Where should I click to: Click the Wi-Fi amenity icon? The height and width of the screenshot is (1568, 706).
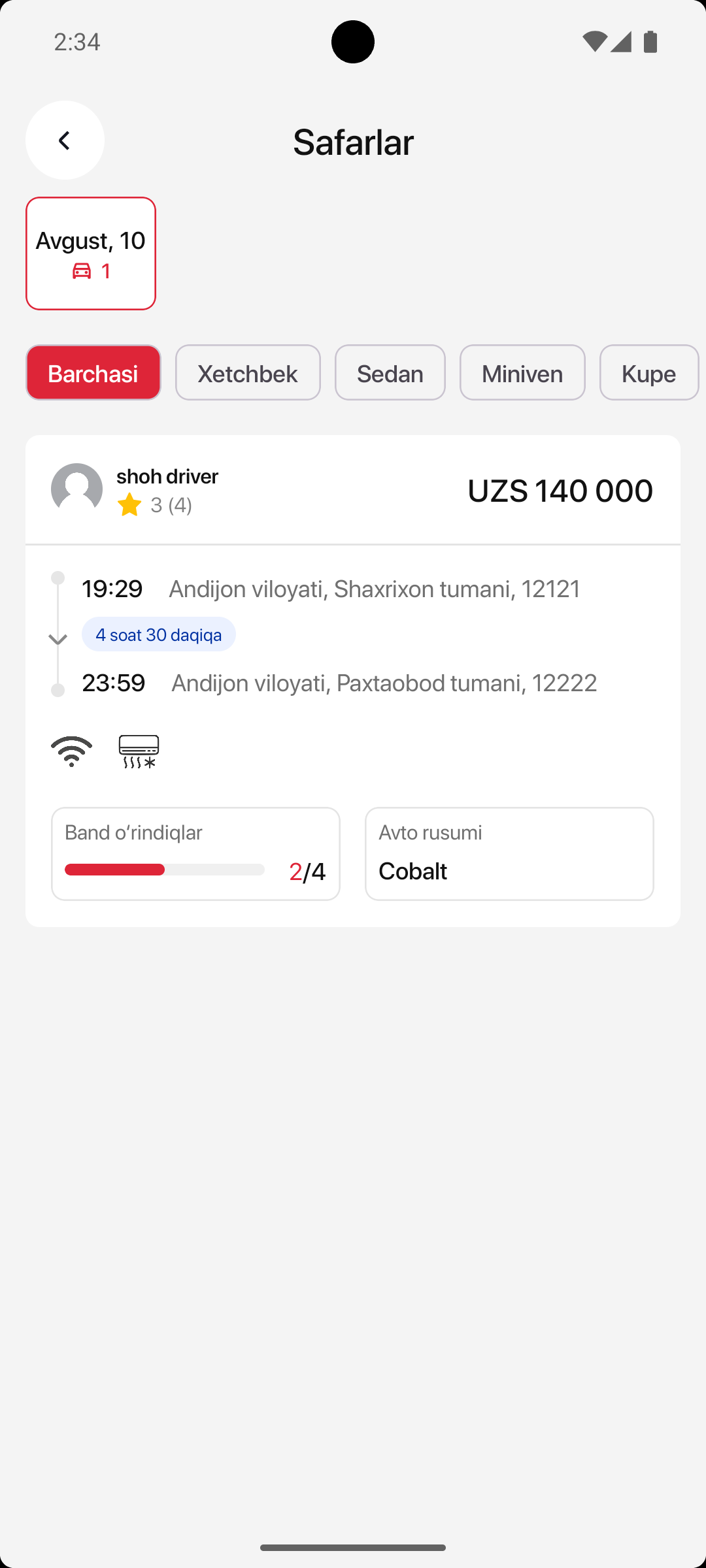71,750
